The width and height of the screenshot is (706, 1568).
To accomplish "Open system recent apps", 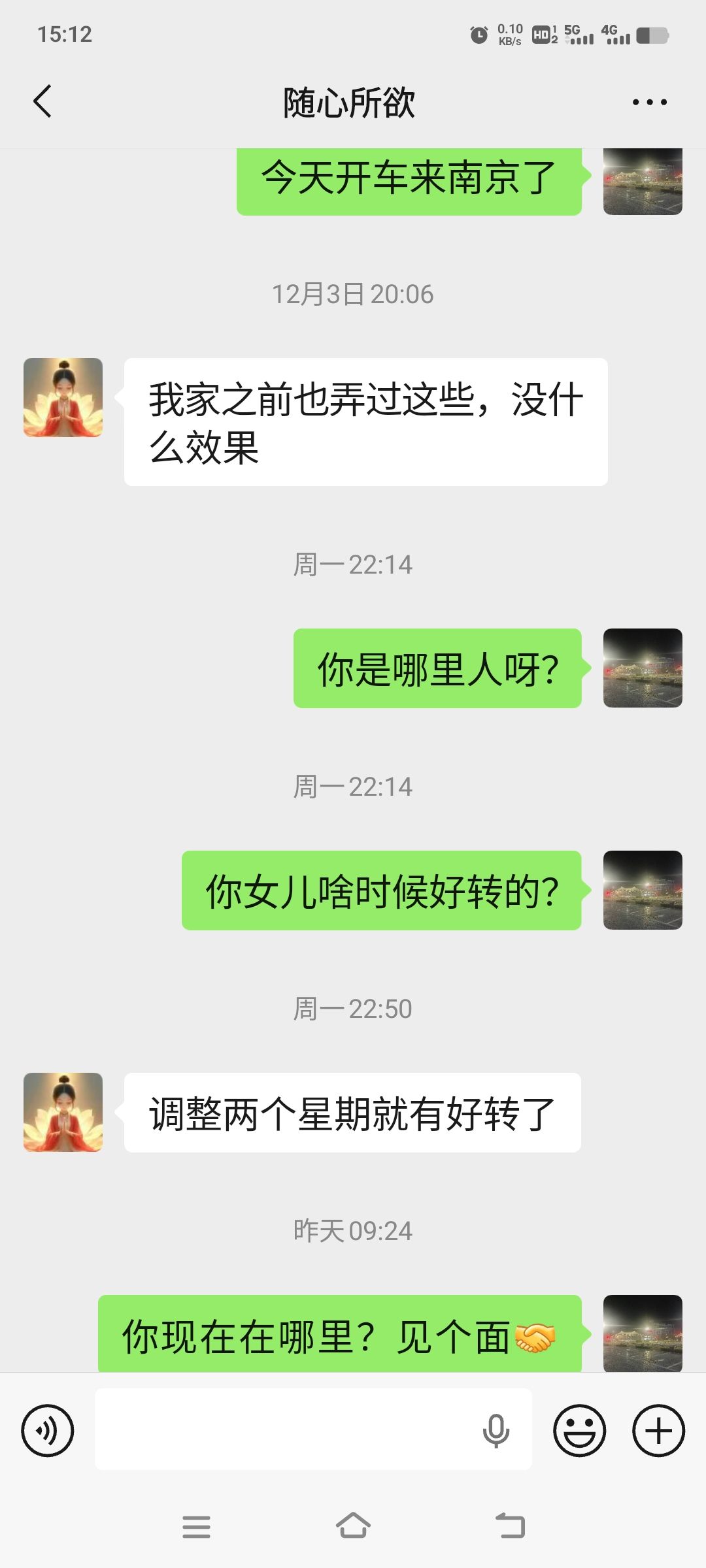I will point(196,1527).
